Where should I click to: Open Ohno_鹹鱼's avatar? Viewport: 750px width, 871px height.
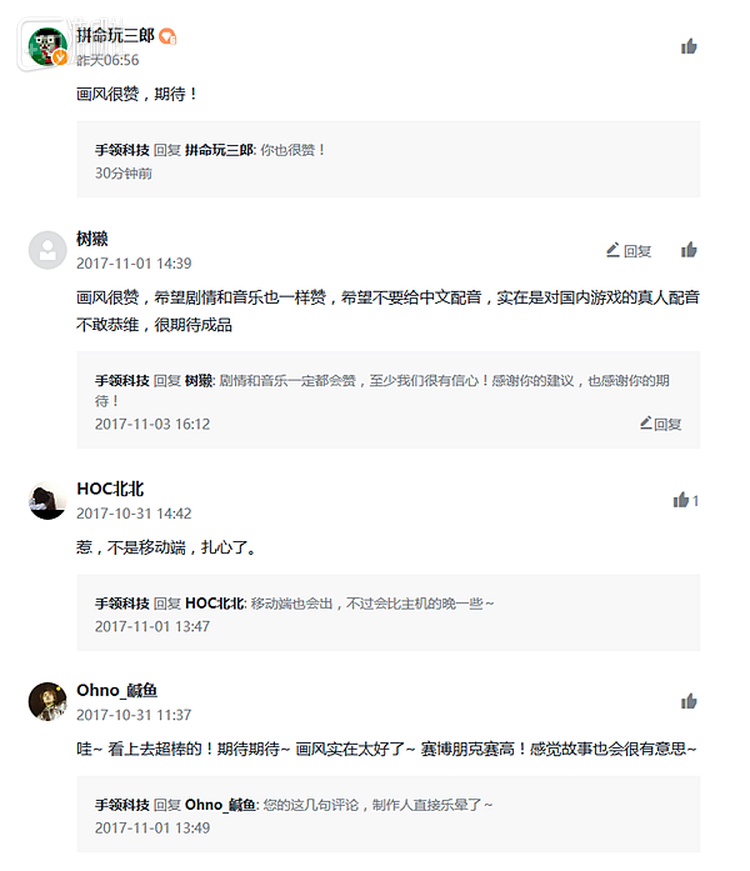[x=46, y=702]
